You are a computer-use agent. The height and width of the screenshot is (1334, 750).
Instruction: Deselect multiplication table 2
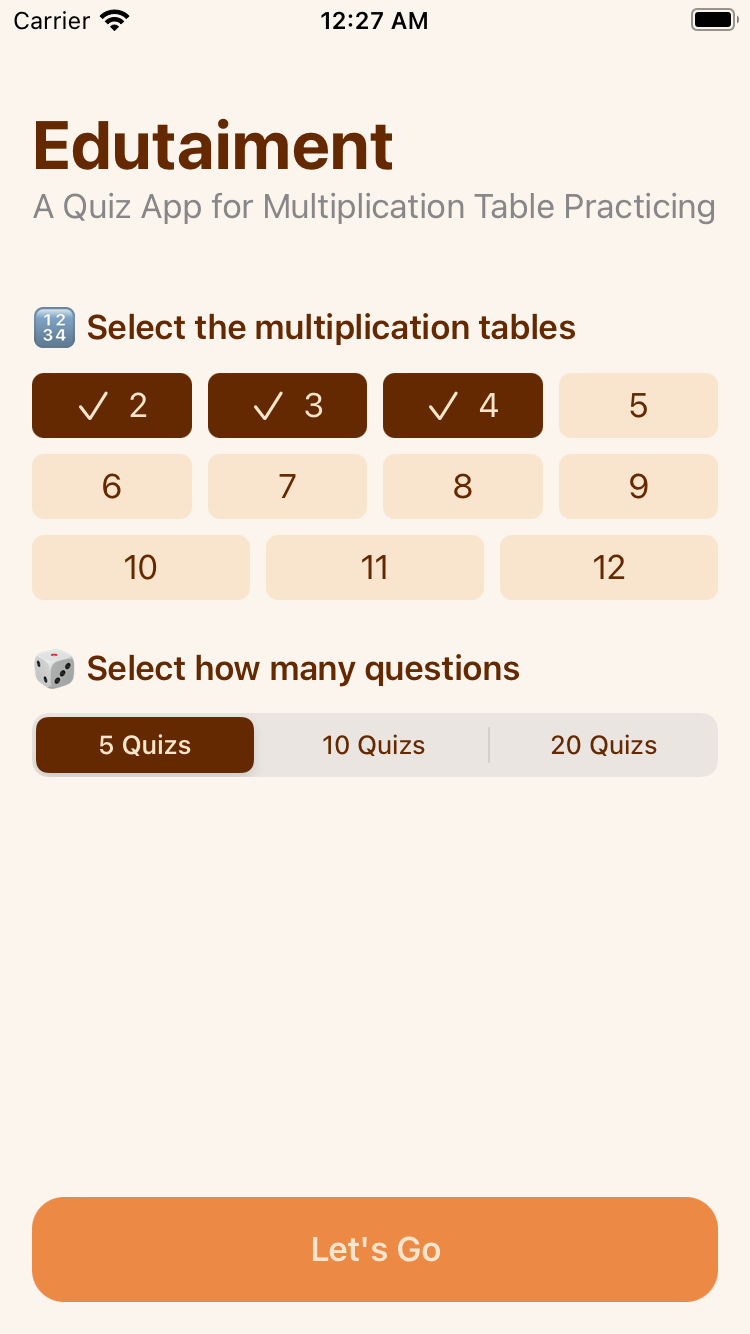click(112, 405)
